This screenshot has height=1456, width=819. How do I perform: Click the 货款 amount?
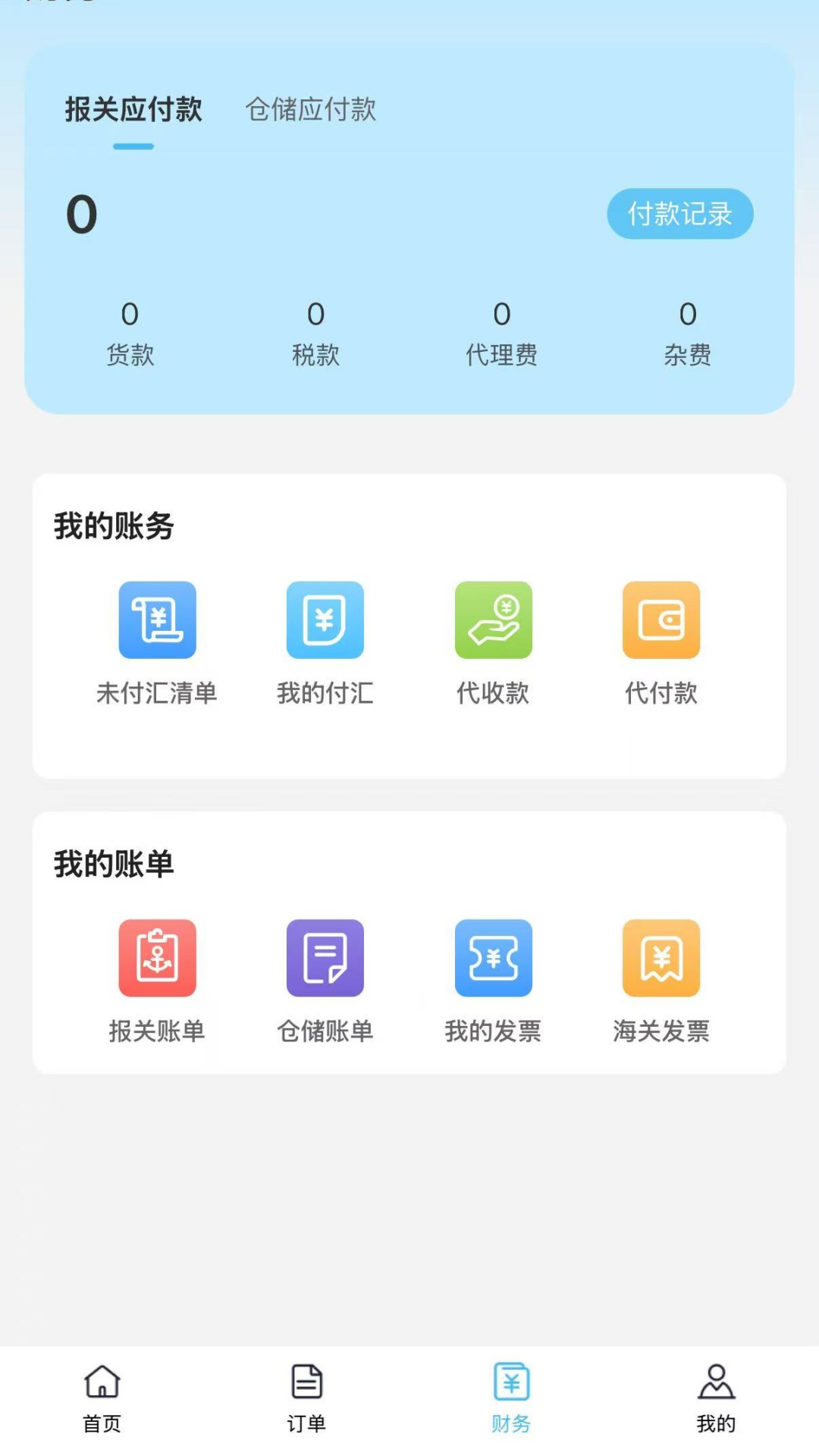click(x=130, y=314)
